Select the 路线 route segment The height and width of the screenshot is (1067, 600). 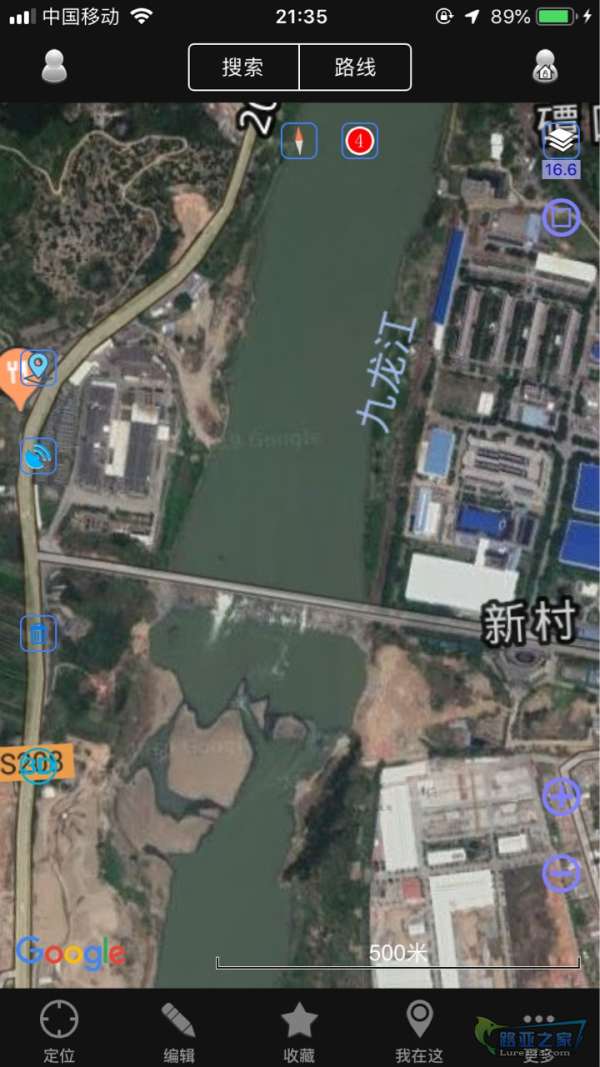click(x=355, y=68)
